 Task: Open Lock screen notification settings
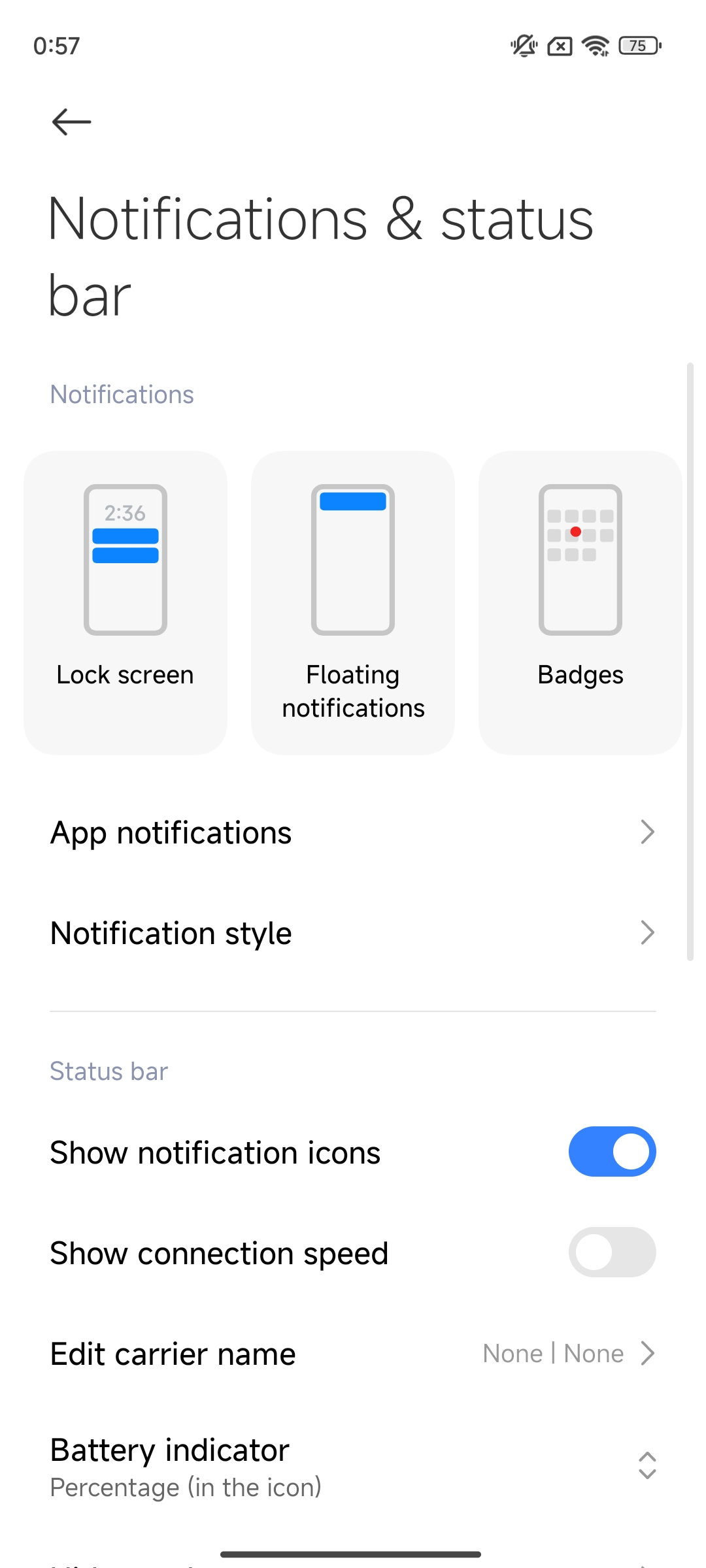coord(126,602)
